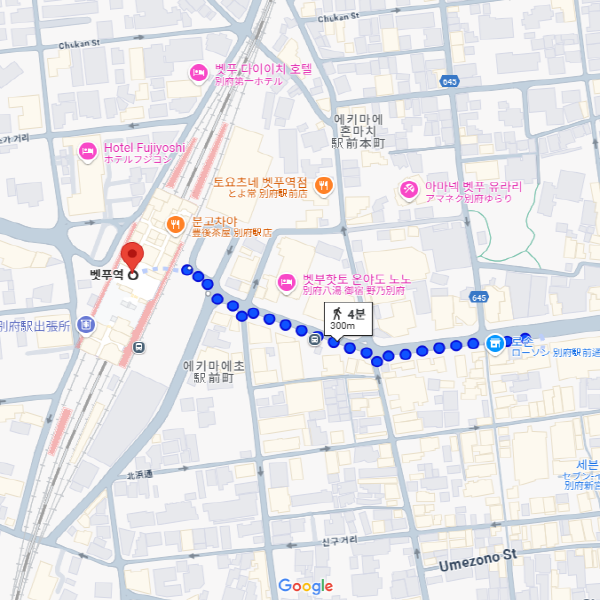Select the bus stop icon on route
This screenshot has height=600, width=600.
point(316,338)
